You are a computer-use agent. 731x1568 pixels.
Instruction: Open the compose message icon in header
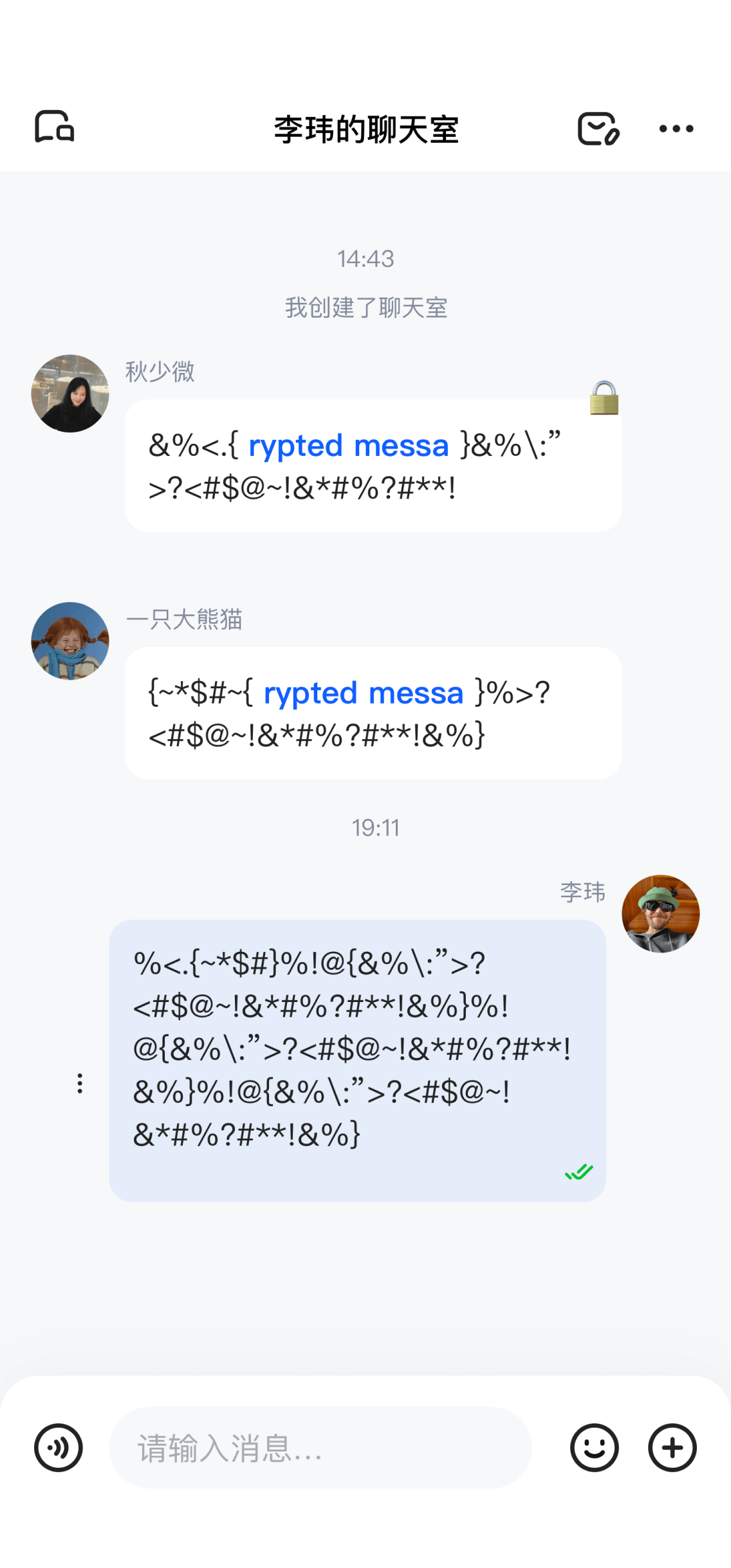pos(598,129)
